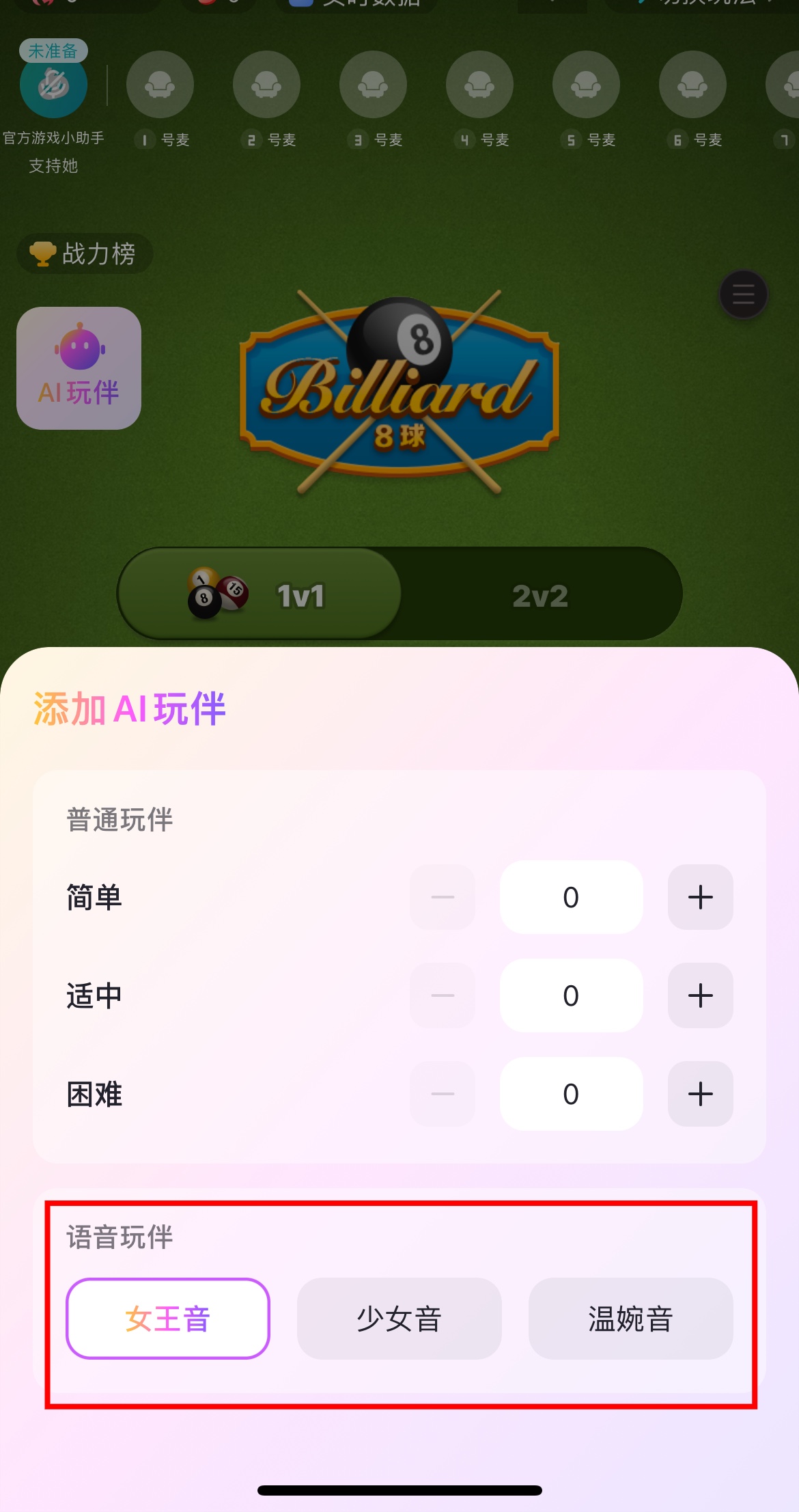Open 官方游戏小助手 host avatar

53,85
